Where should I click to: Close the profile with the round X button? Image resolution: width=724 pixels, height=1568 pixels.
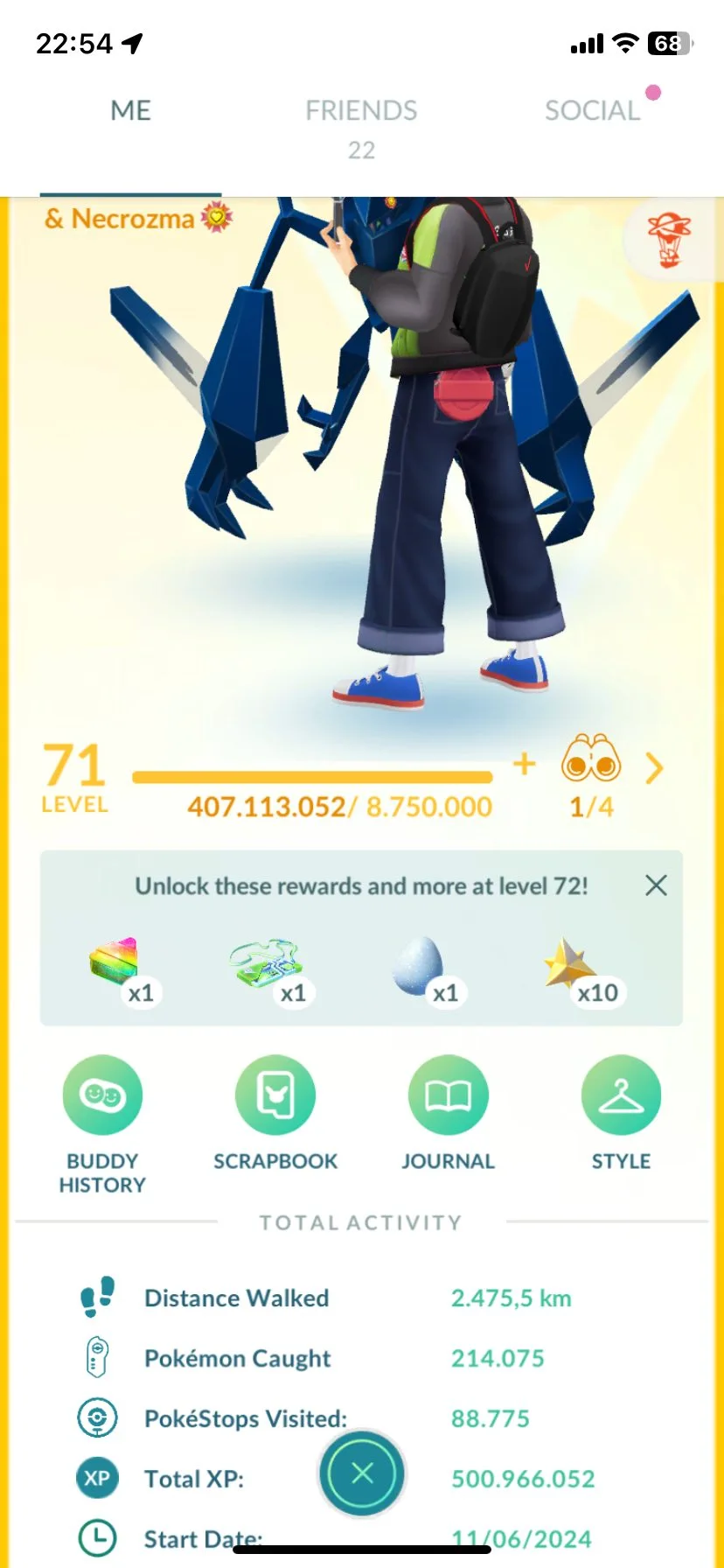click(x=362, y=1473)
